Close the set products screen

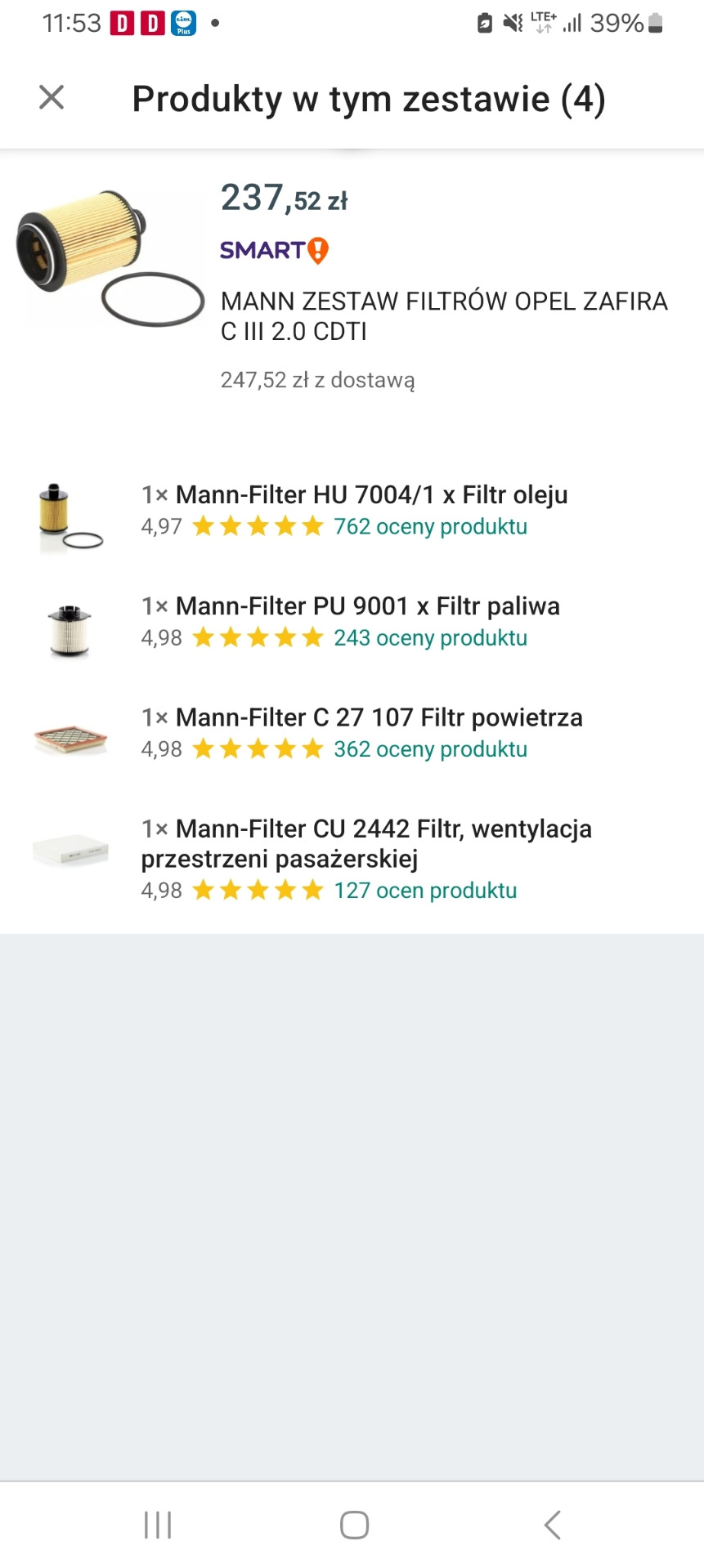tap(52, 97)
